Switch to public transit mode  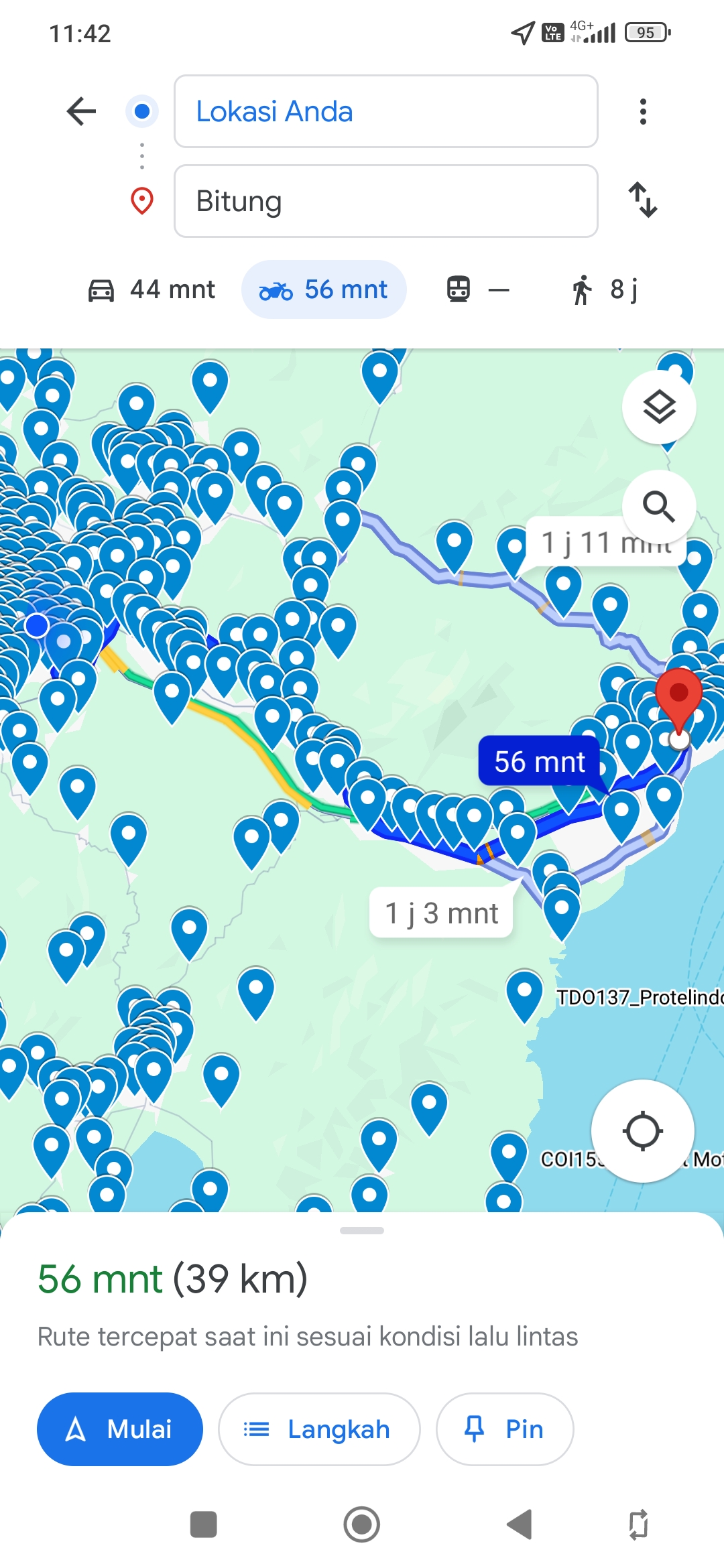coord(478,289)
